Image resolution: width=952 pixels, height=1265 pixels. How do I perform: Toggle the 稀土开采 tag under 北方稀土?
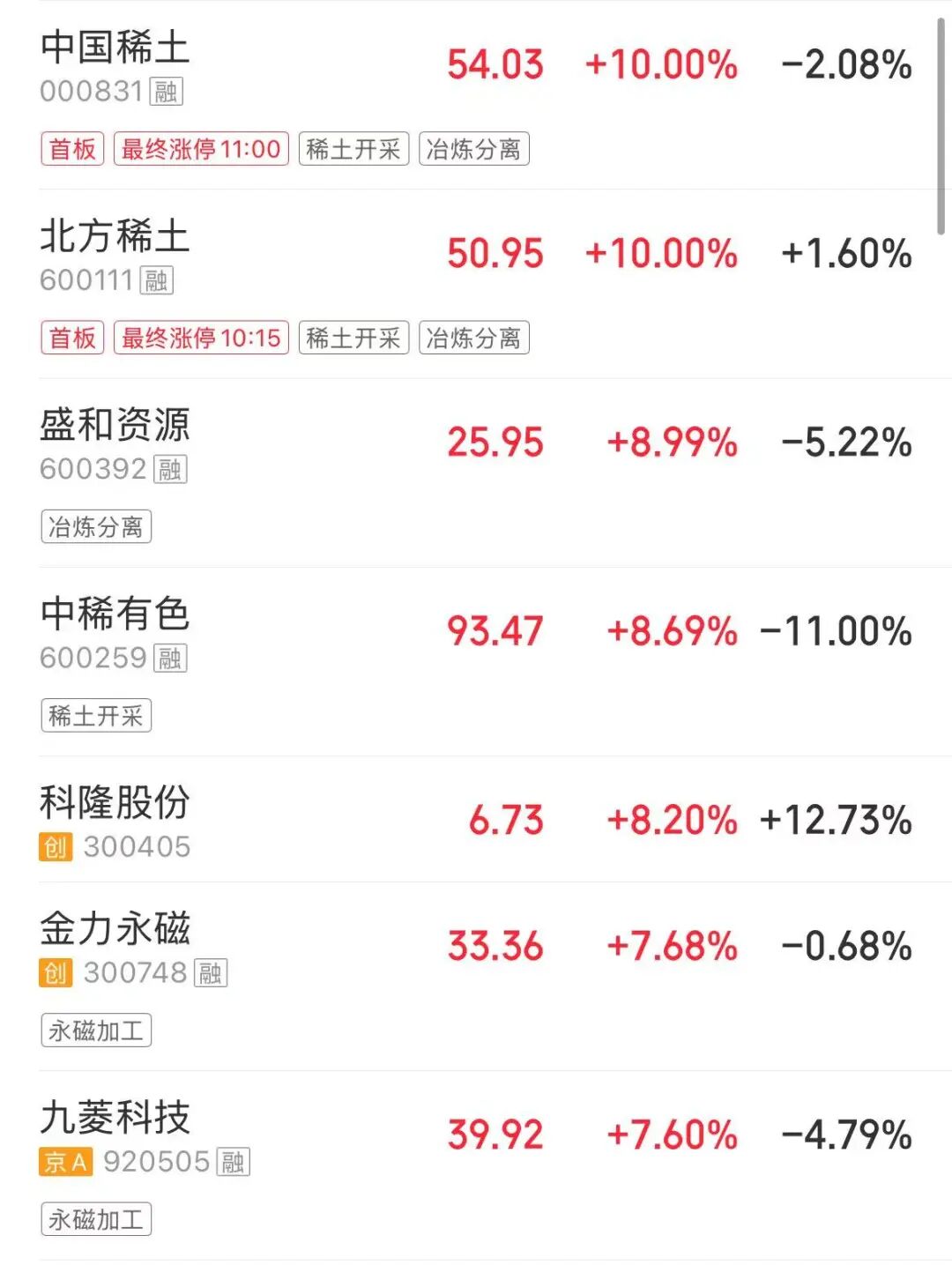pos(354,339)
